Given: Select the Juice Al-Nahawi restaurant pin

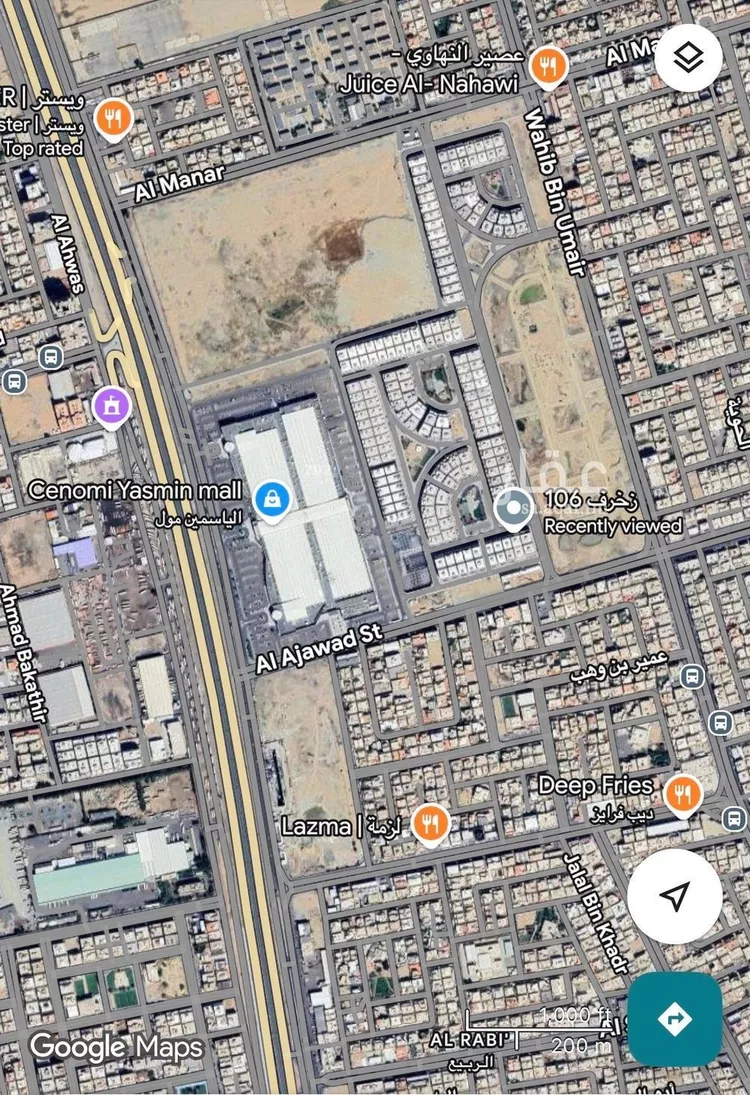Looking at the screenshot, I should 547,66.
